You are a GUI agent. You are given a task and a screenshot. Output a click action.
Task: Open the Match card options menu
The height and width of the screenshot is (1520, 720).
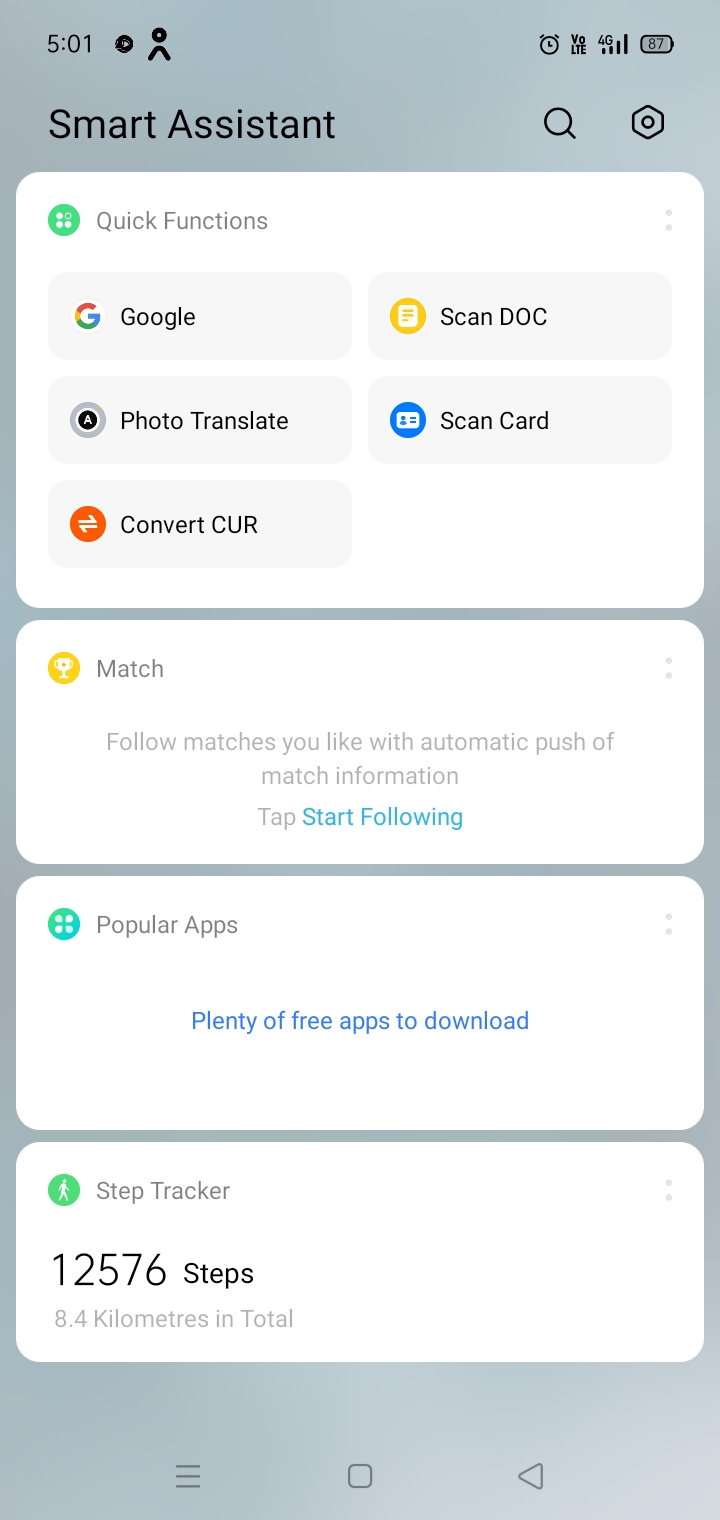tap(668, 669)
